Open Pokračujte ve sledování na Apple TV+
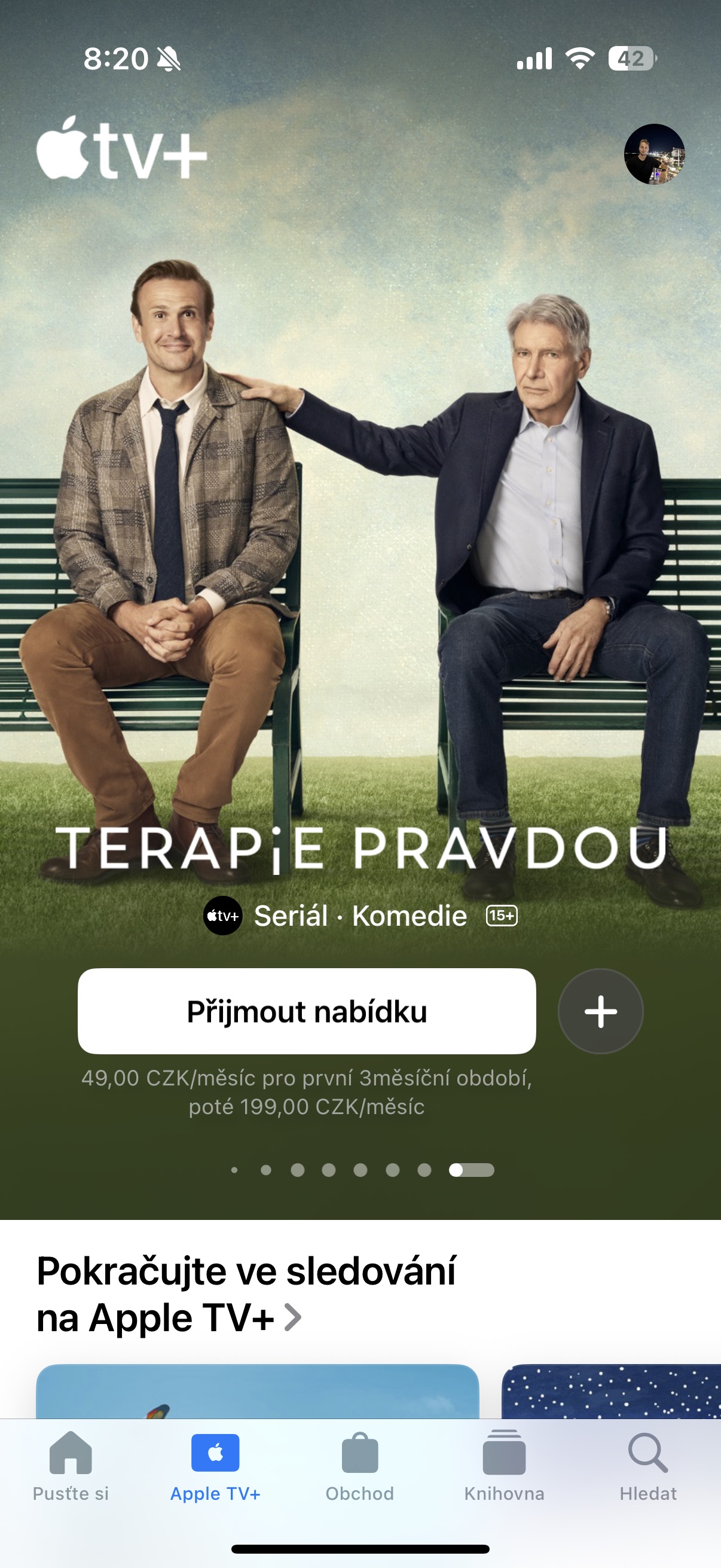Image resolution: width=721 pixels, height=1568 pixels. pyautogui.click(x=169, y=1295)
